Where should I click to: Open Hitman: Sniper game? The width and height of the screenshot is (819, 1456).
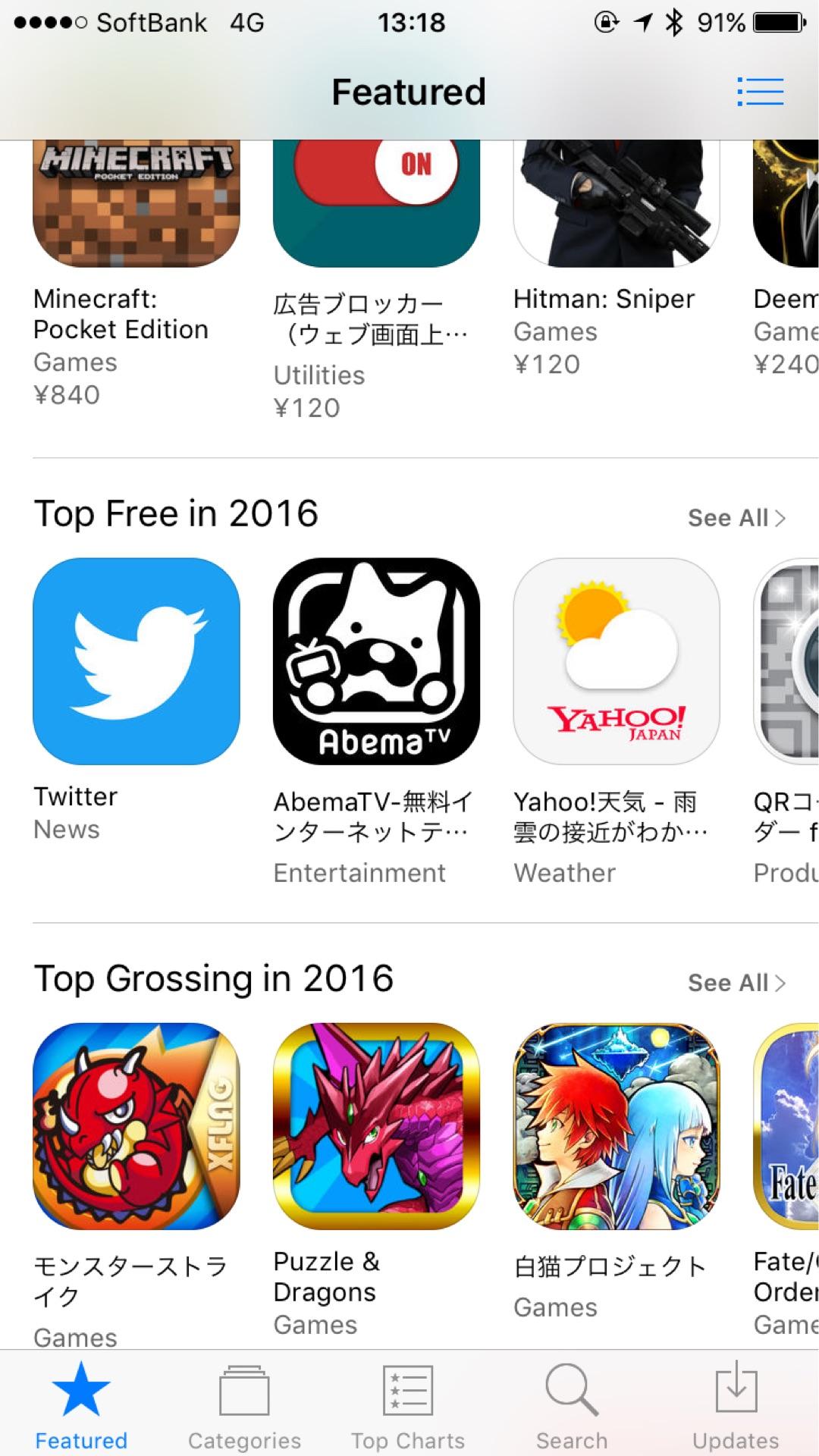point(616,205)
